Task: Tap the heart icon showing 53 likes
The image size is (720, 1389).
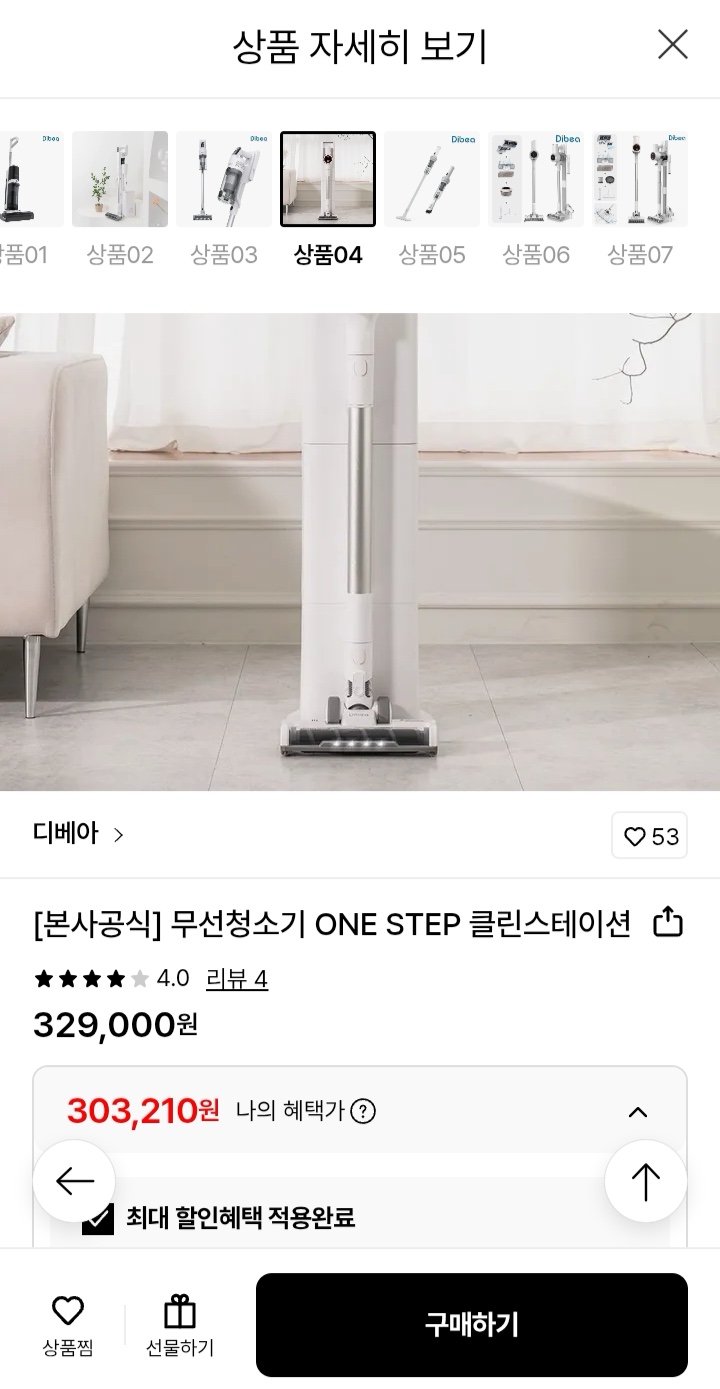Action: pos(648,836)
